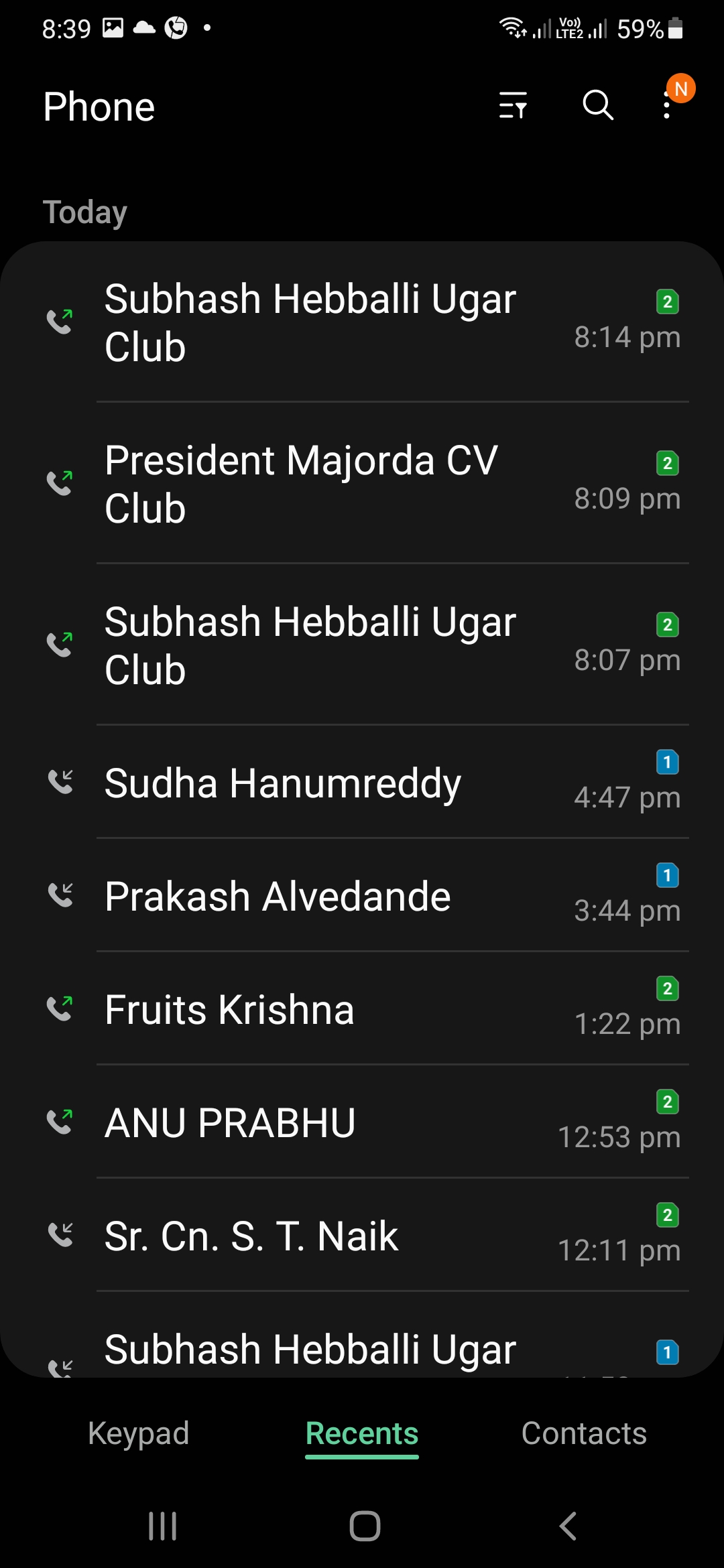Tap the outgoing call icon beside Subhash Hebballi Ugar Club

61,322
